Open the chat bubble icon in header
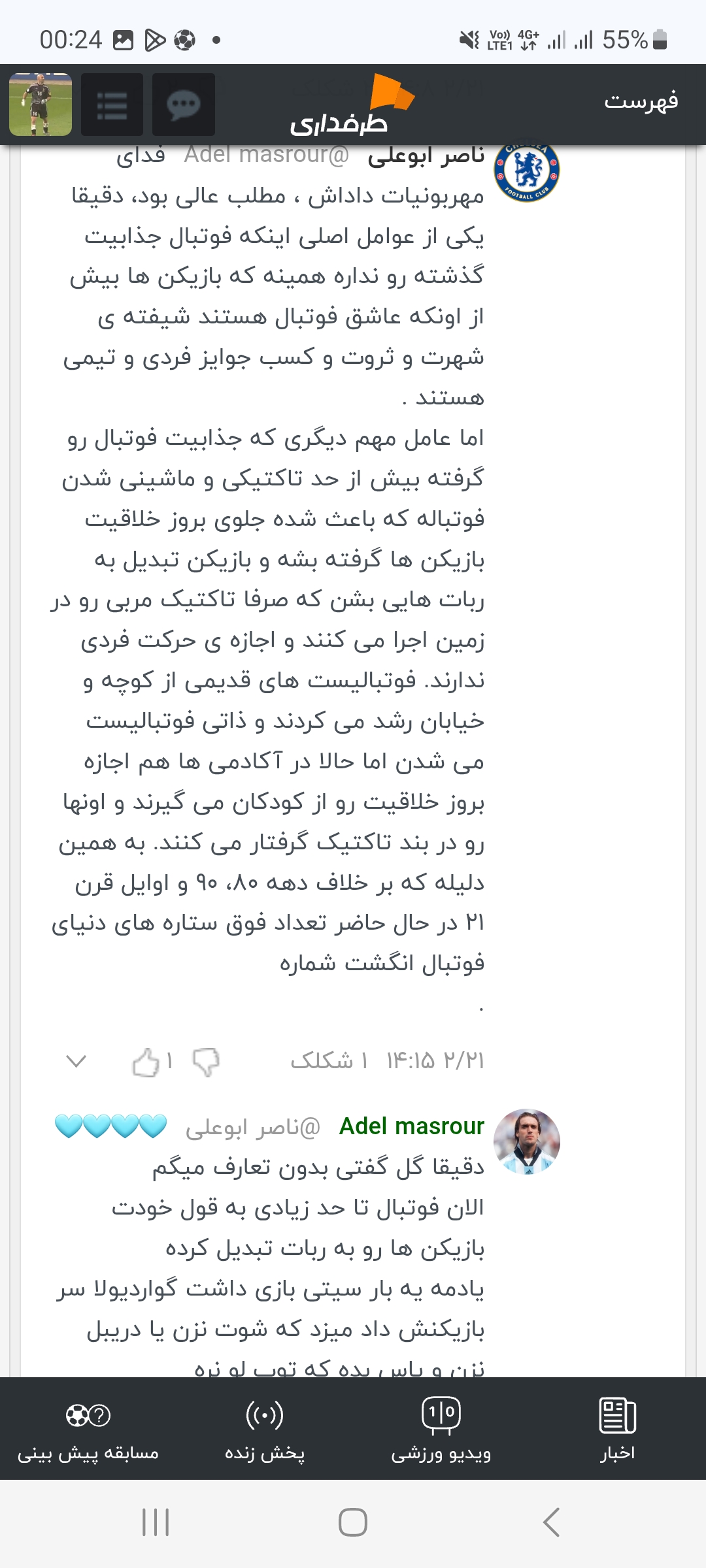The width and height of the screenshot is (706, 1568). point(184,105)
